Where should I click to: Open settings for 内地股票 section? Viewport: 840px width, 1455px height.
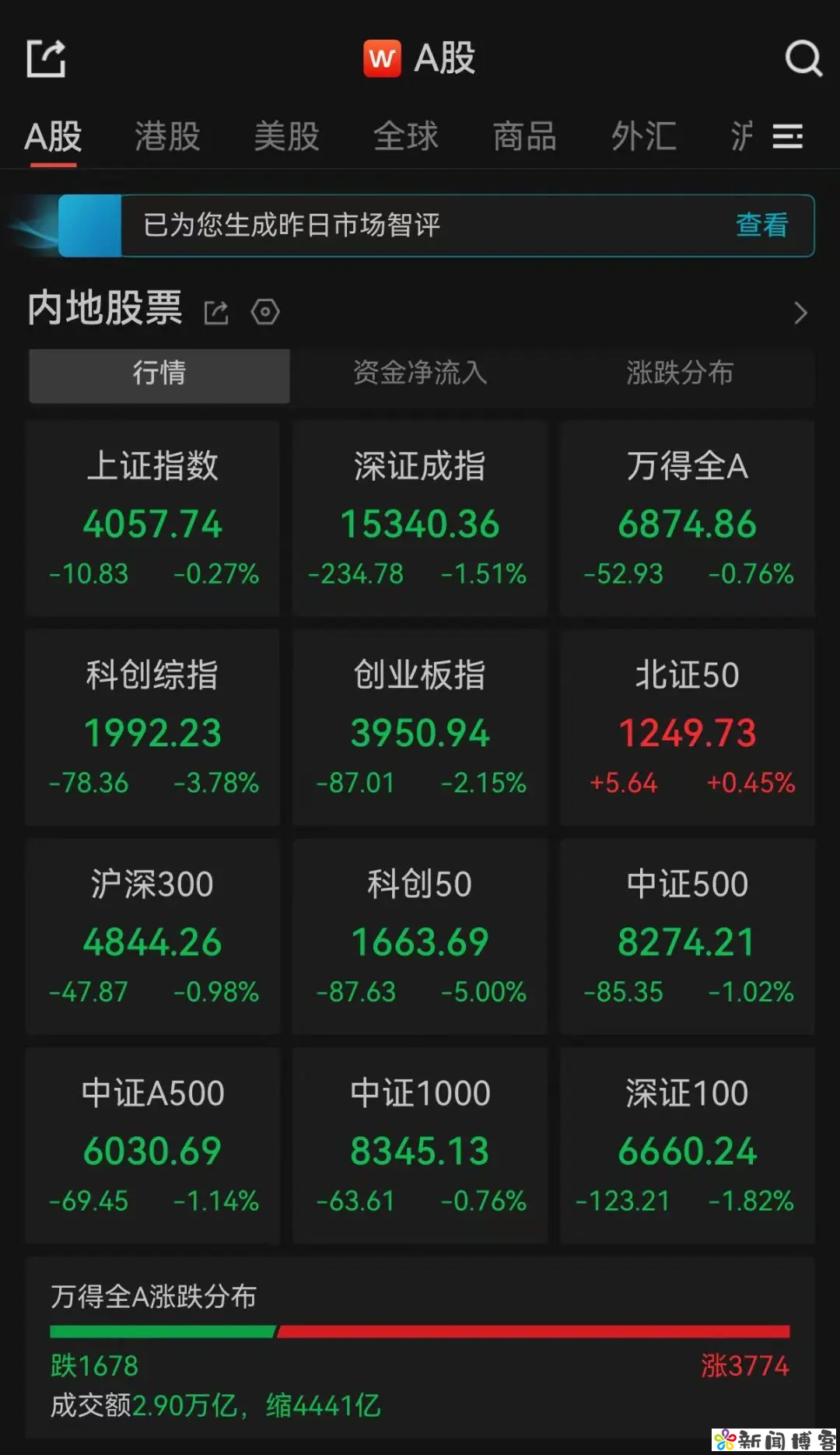(x=265, y=313)
